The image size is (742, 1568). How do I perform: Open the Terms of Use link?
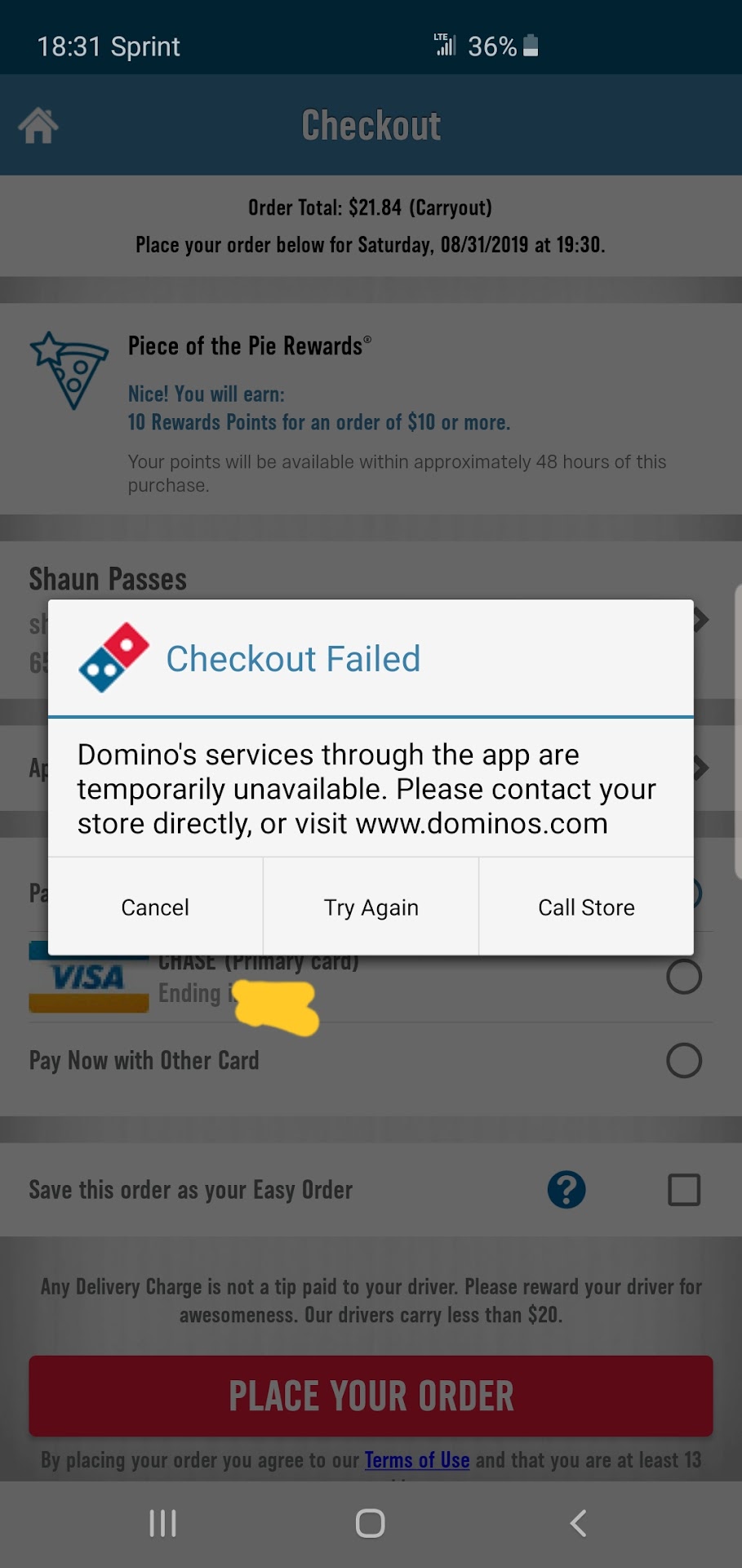tap(416, 1460)
